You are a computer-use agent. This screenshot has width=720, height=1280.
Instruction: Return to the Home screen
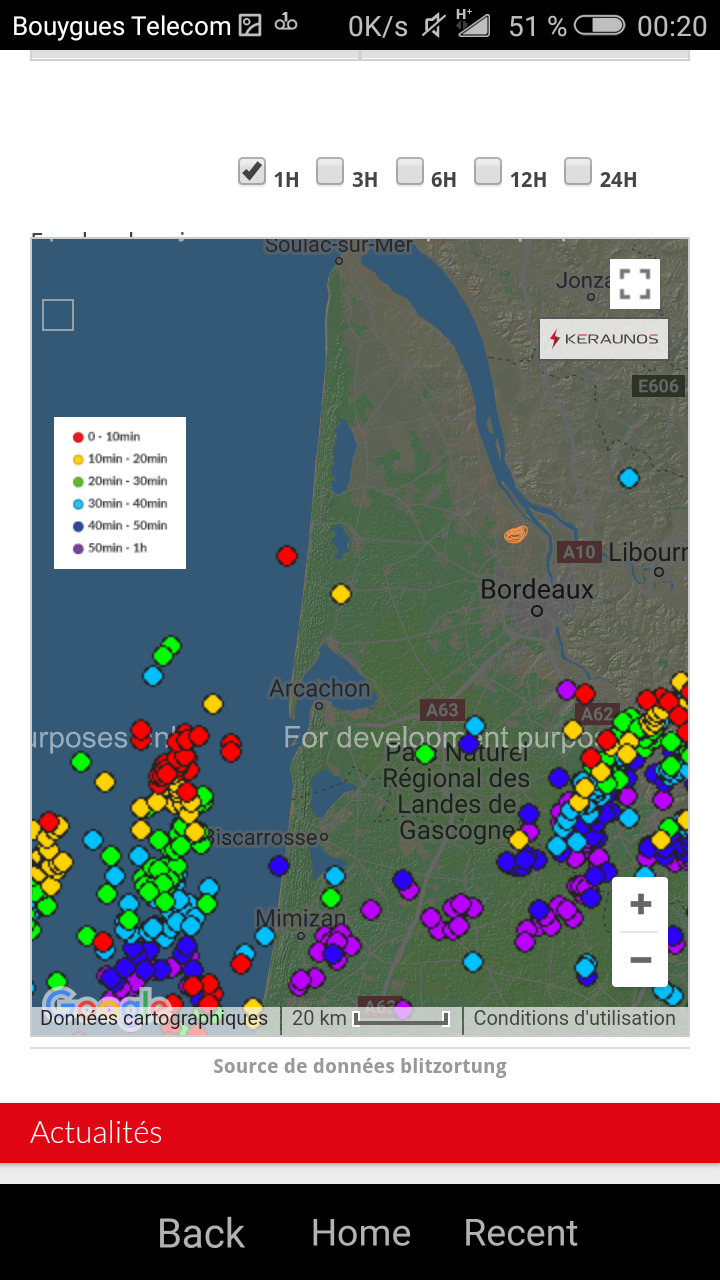click(361, 1233)
